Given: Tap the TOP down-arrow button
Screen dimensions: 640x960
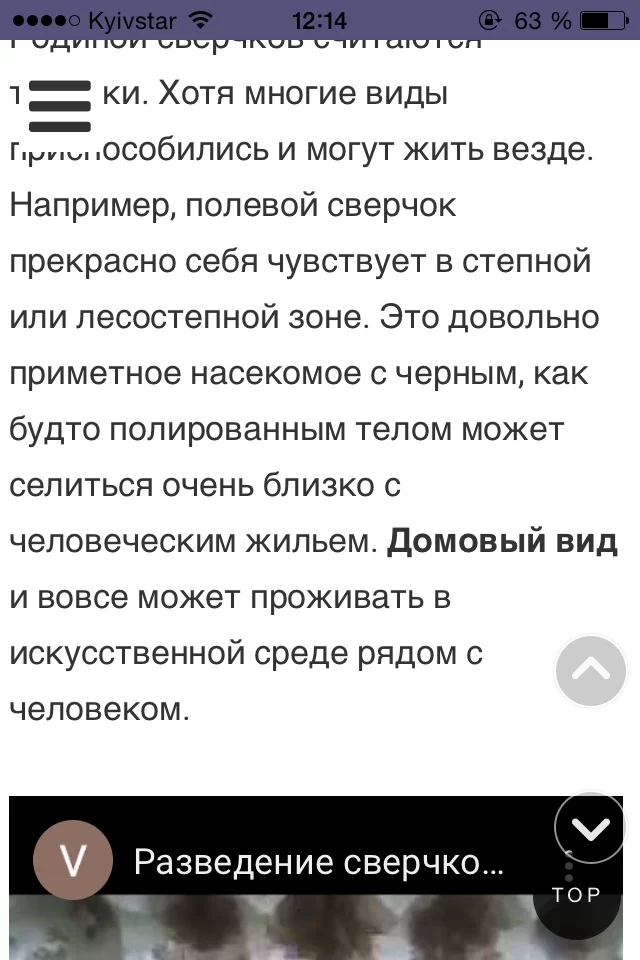Looking at the screenshot, I should pos(590,829).
